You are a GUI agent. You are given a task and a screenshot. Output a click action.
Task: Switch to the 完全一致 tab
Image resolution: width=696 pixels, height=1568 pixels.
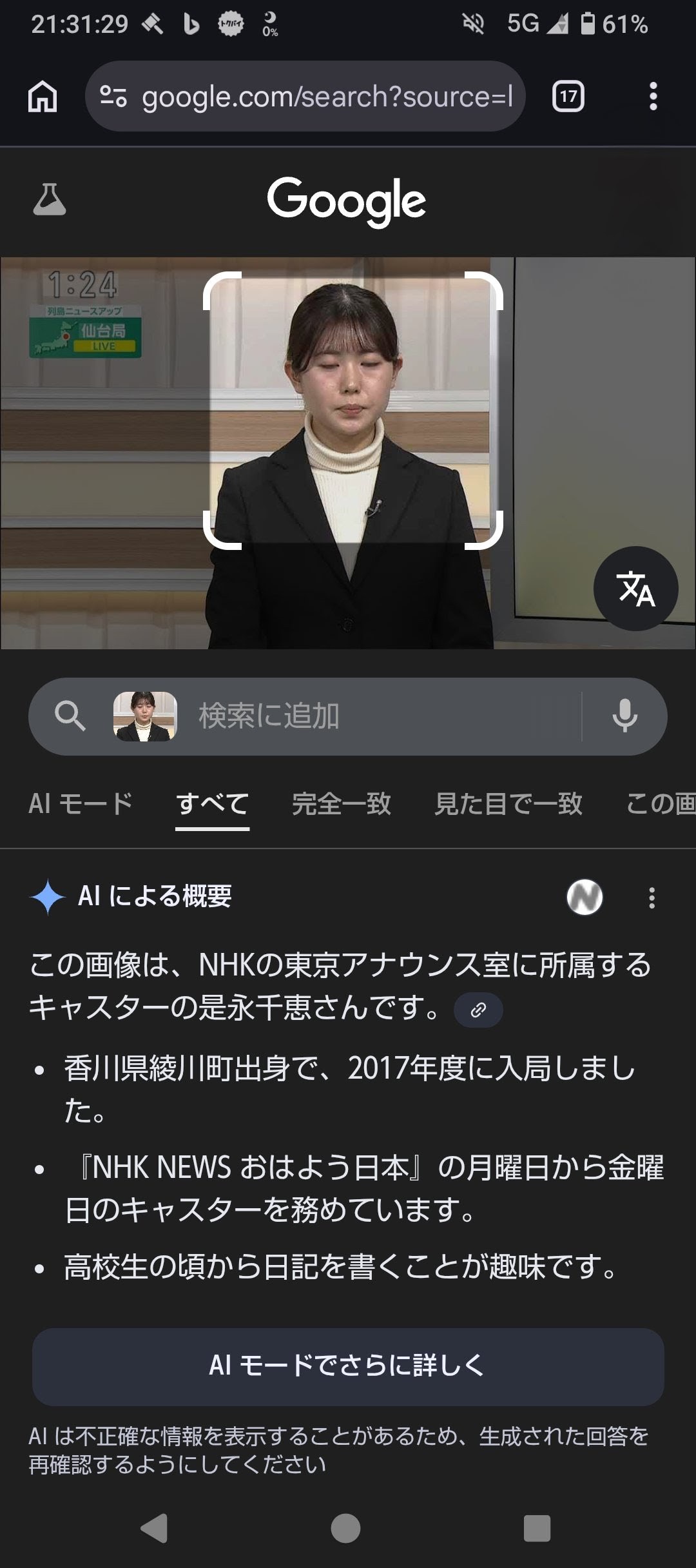pyautogui.click(x=342, y=804)
